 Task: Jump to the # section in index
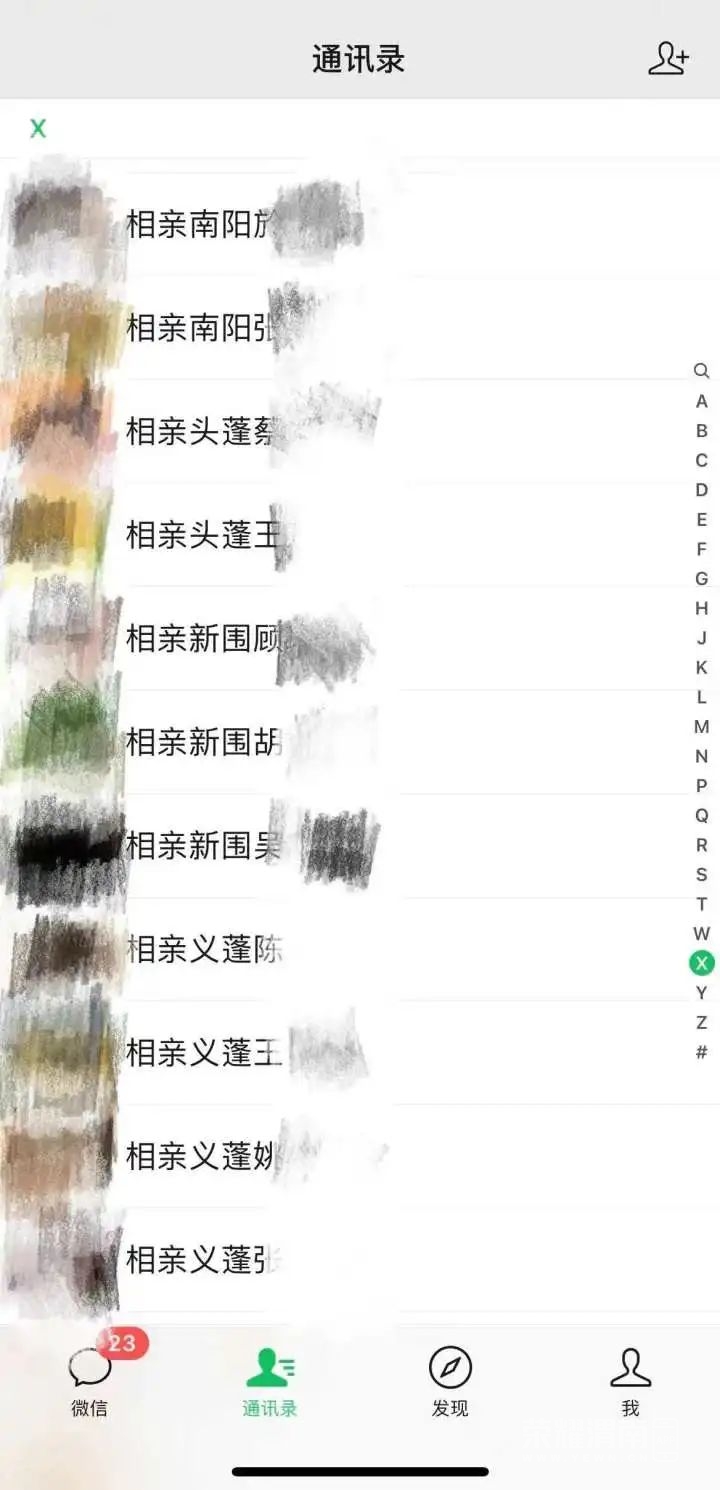701,1052
